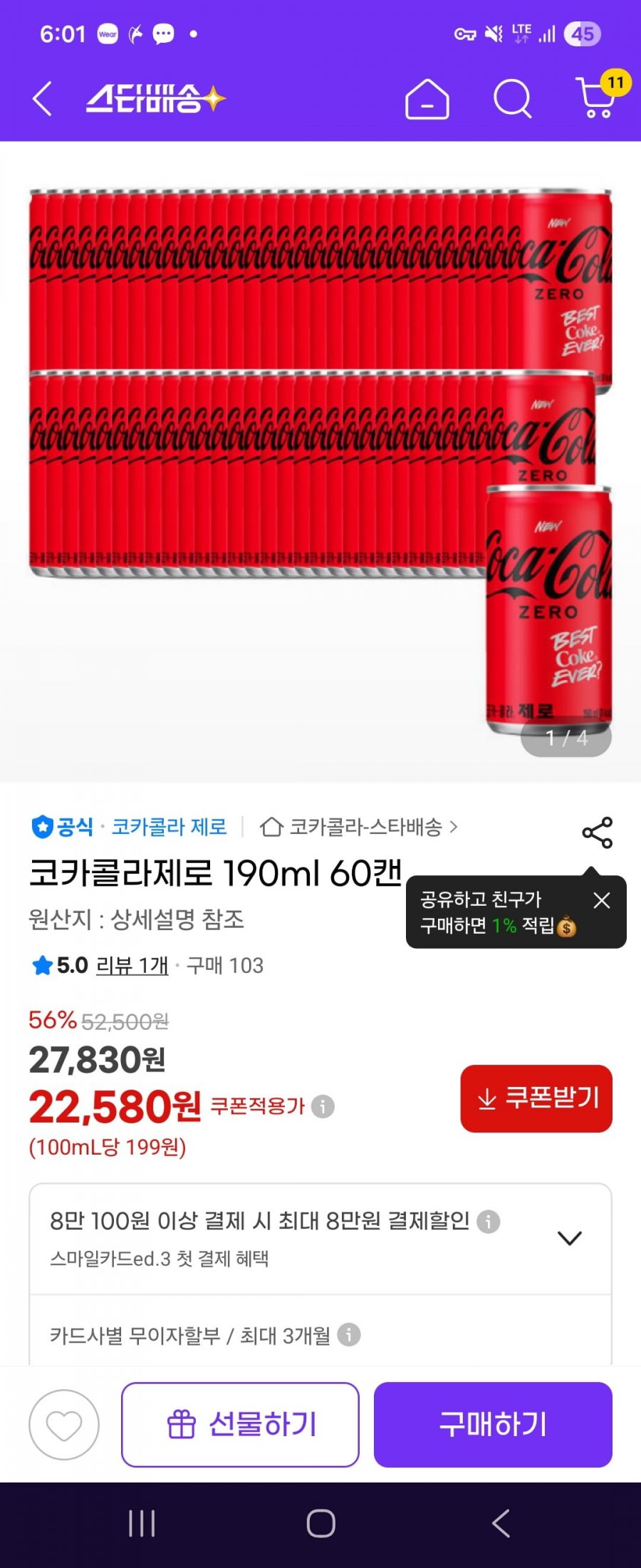Open recent apps from the navigation bar
This screenshot has width=641, height=1568.
[142, 1524]
